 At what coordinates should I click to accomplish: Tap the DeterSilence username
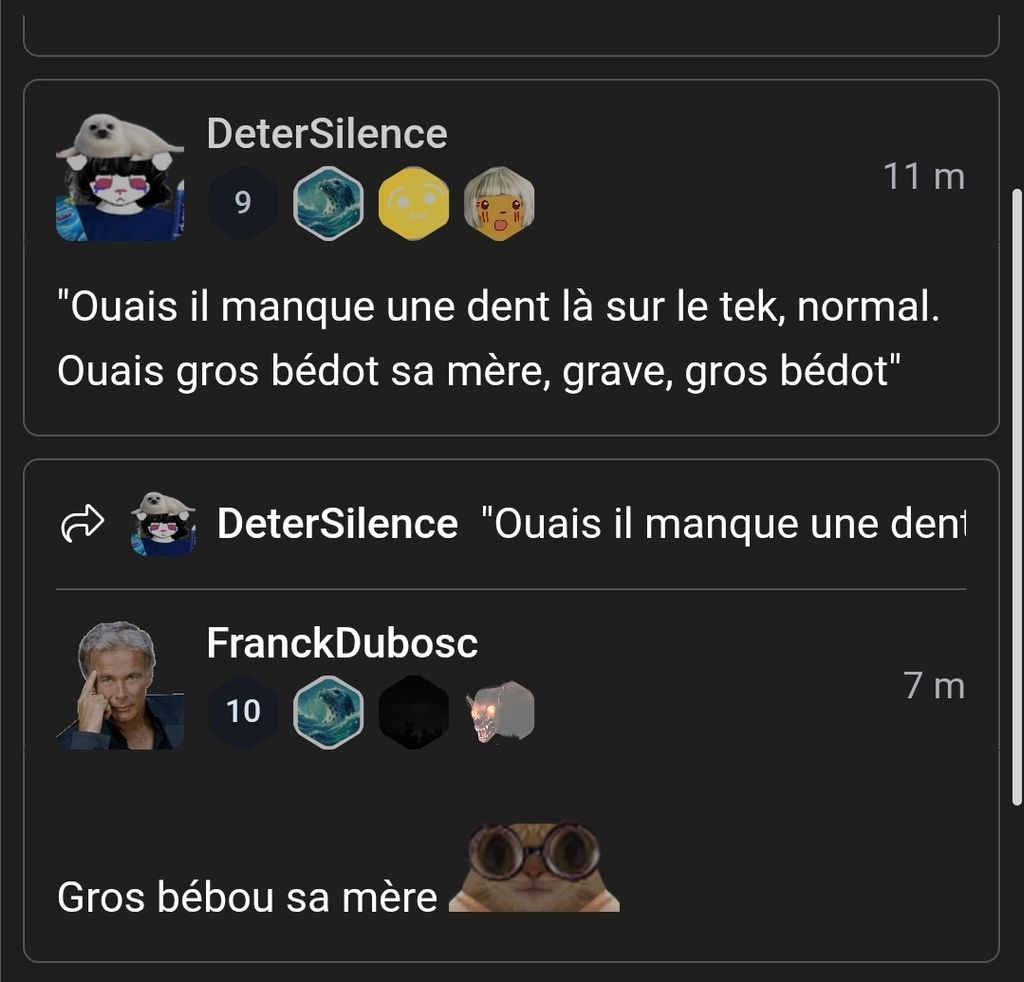coord(327,134)
